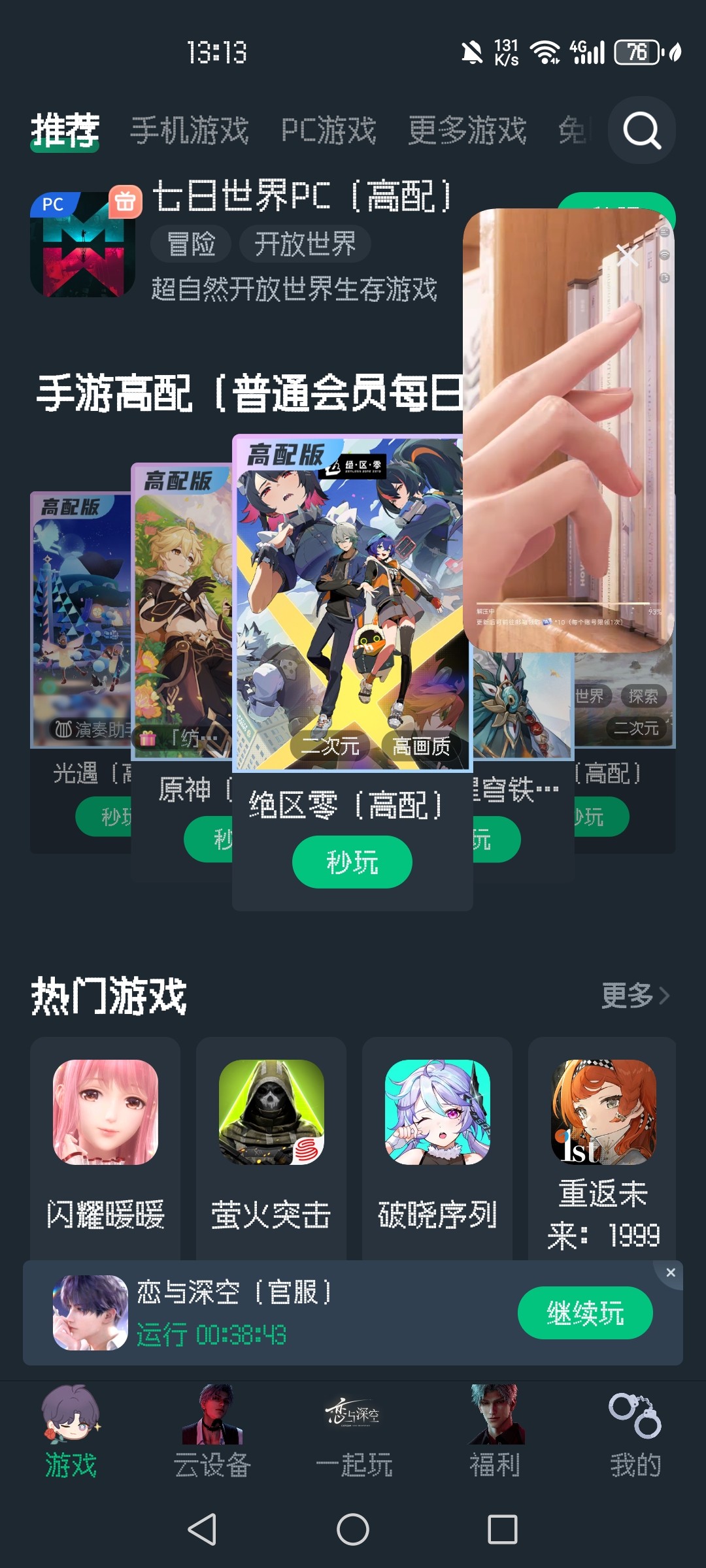Switch to the 更多游戏 tab
This screenshot has width=706, height=1568.
467,130
